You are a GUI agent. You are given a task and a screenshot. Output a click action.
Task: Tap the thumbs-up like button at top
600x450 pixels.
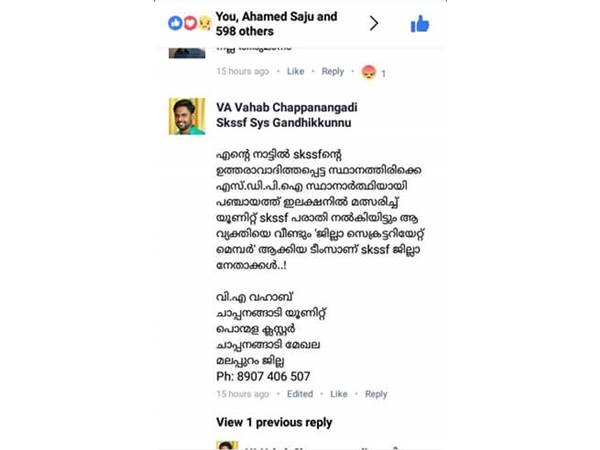click(x=420, y=23)
